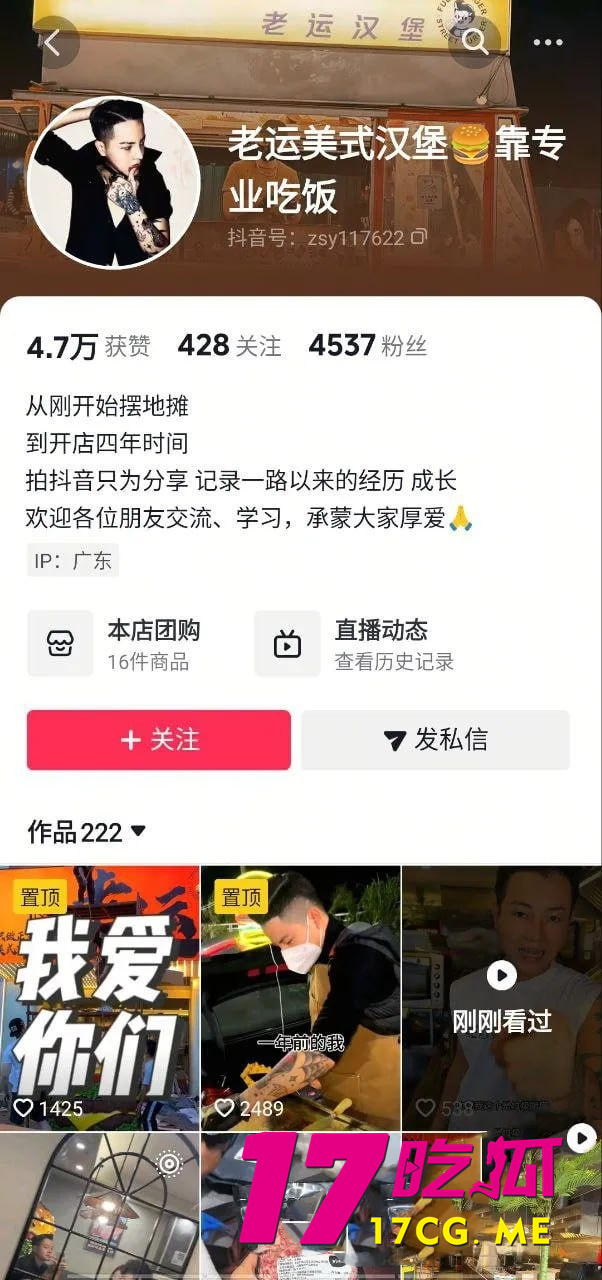Open 本店团购 with 16 products
This screenshot has width=602, height=1280.
tap(125, 644)
